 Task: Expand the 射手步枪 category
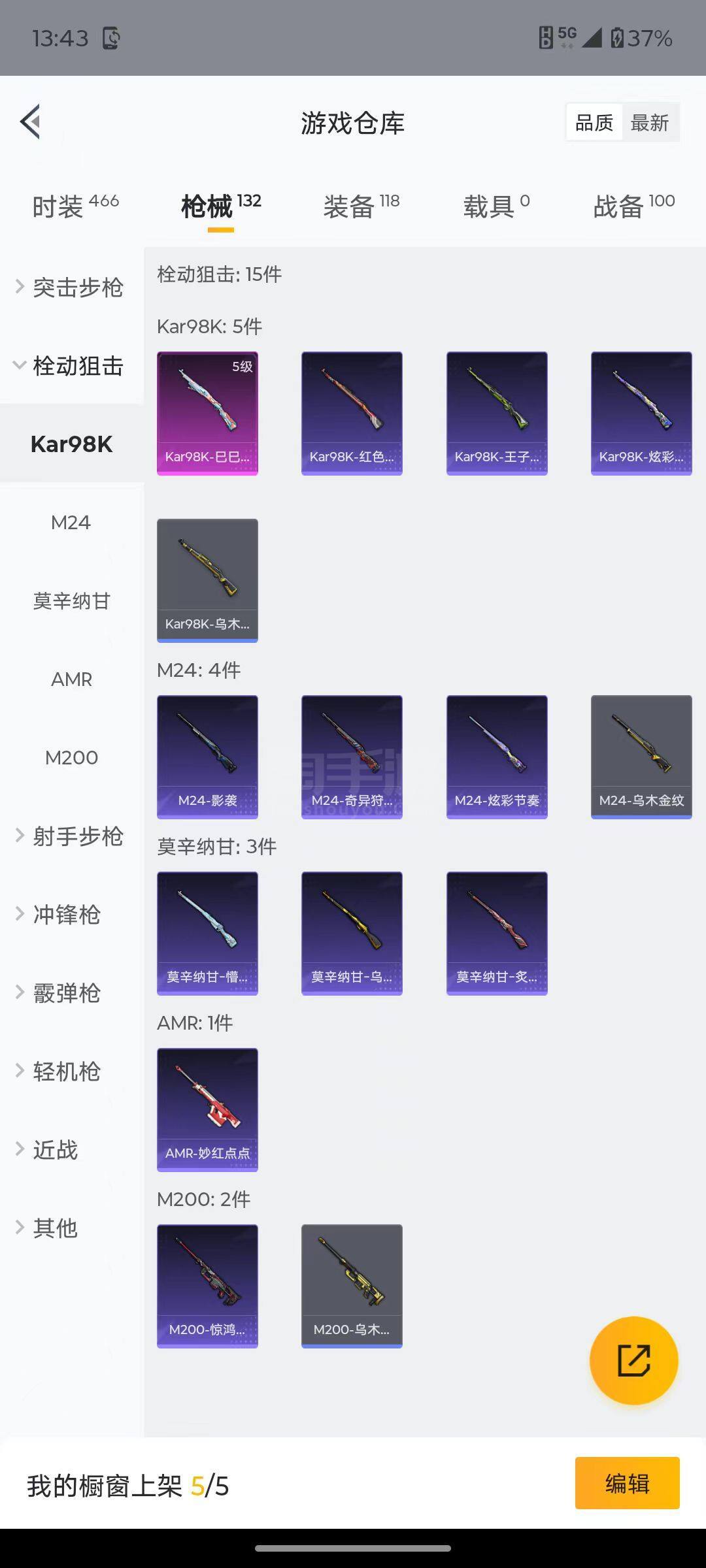71,836
